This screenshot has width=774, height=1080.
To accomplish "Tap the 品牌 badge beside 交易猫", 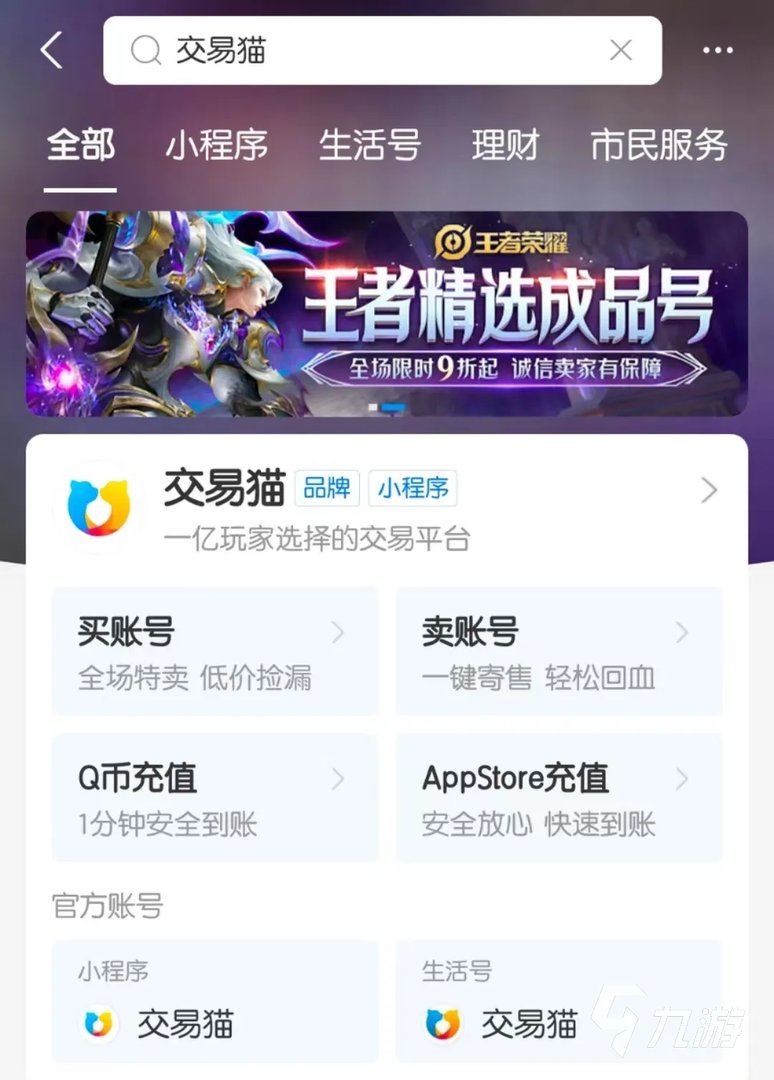I will 328,490.
